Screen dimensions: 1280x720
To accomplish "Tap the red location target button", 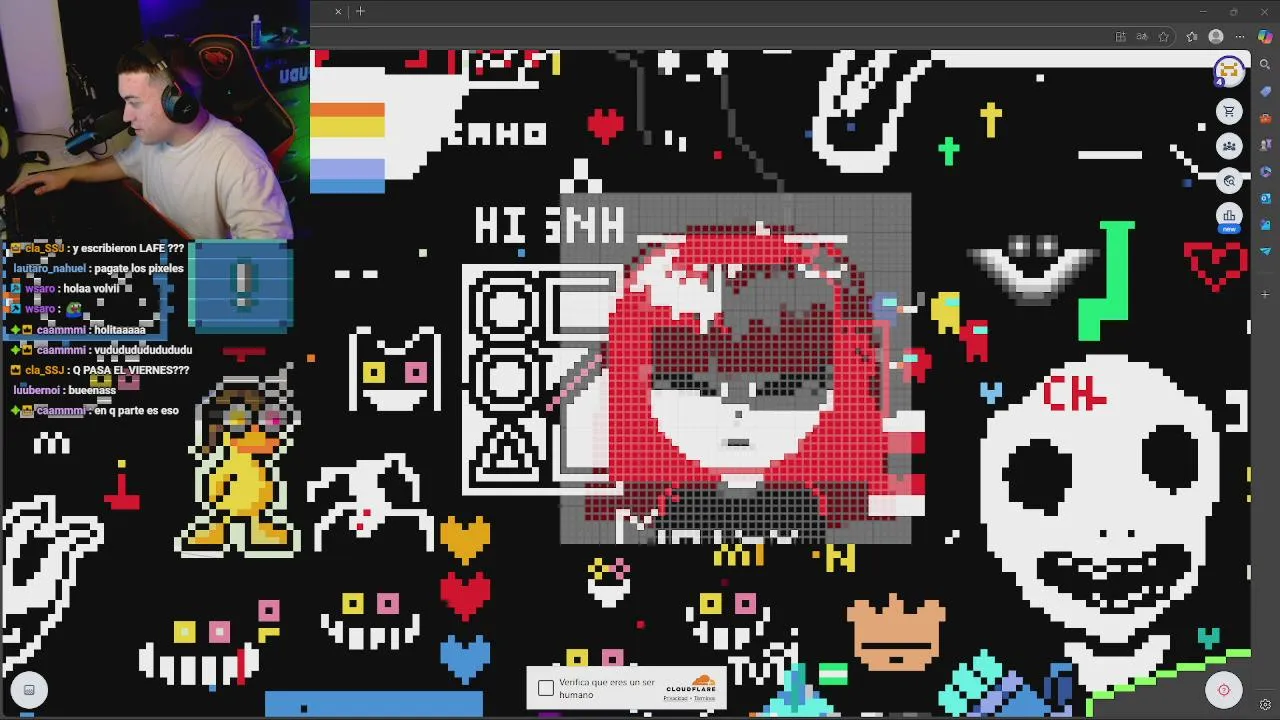I will pos(1223,690).
